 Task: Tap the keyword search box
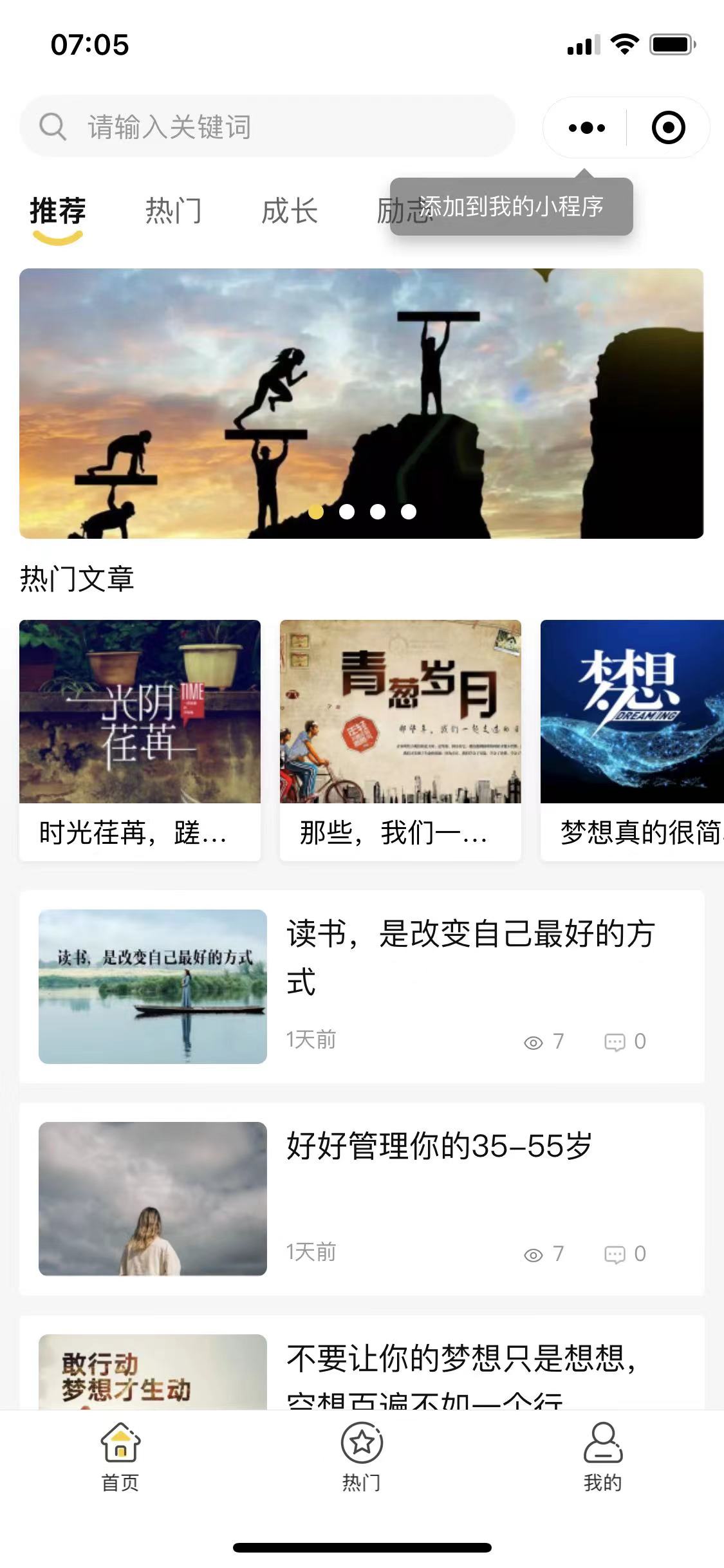(x=267, y=126)
